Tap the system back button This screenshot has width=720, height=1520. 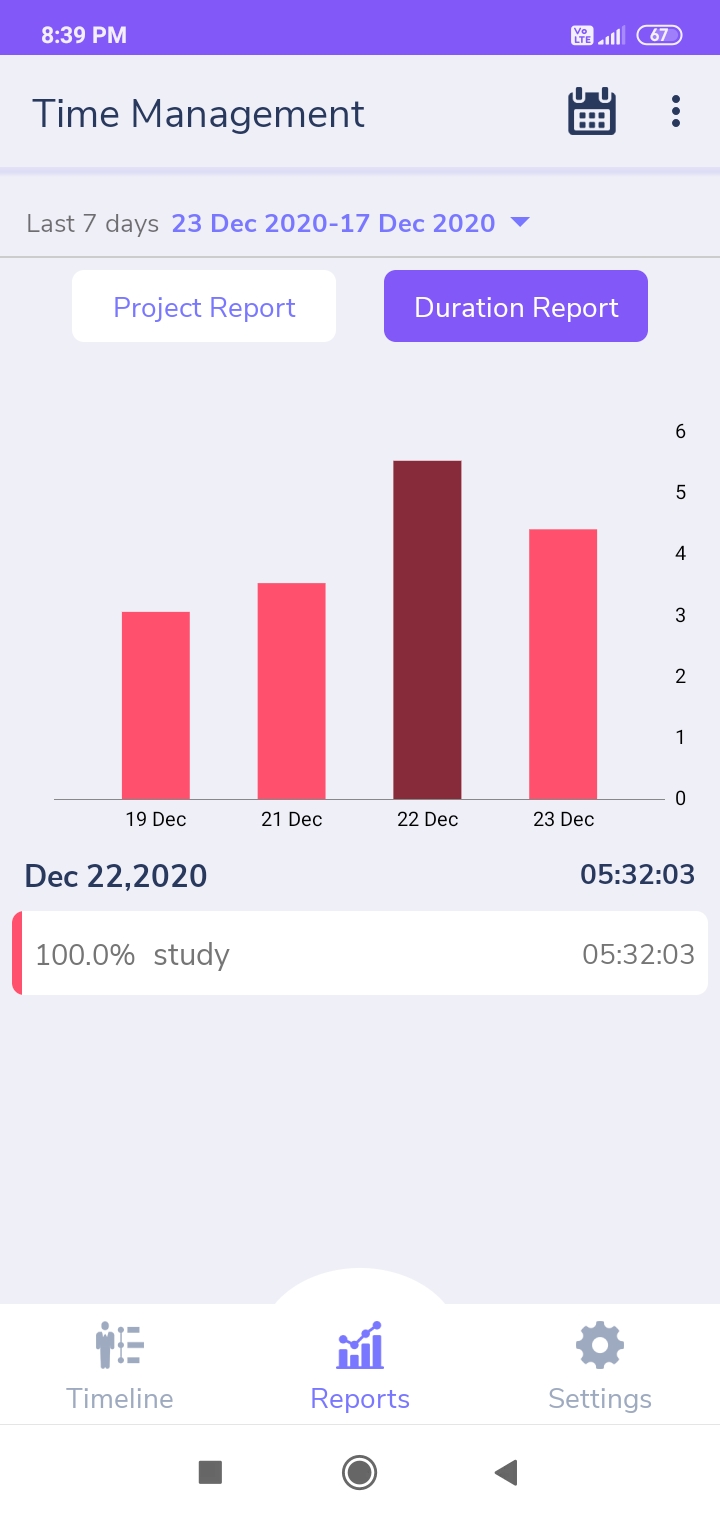[506, 1472]
